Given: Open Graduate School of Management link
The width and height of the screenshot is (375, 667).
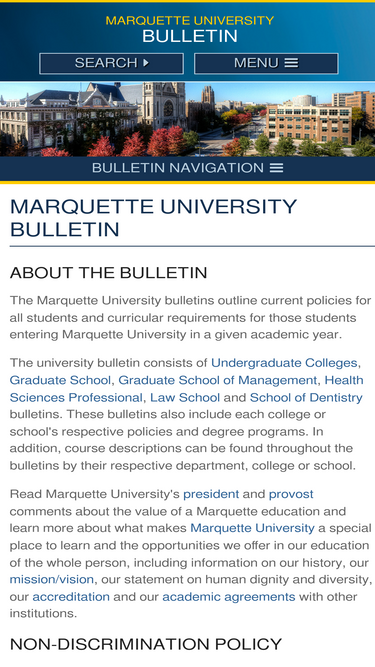Looking at the screenshot, I should (218, 380).
